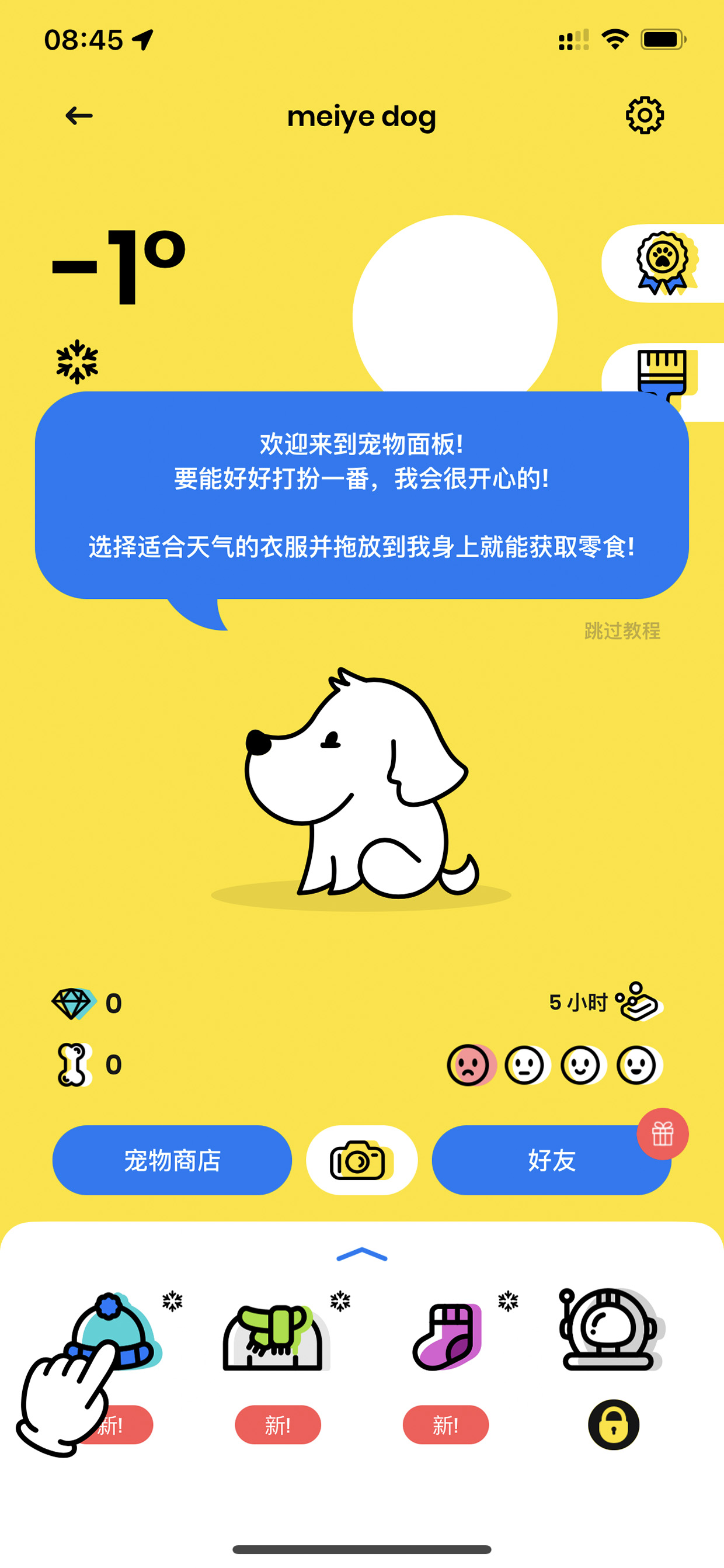724x1568 pixels.
Task: Select the purple sock item
Action: [x=447, y=1337]
